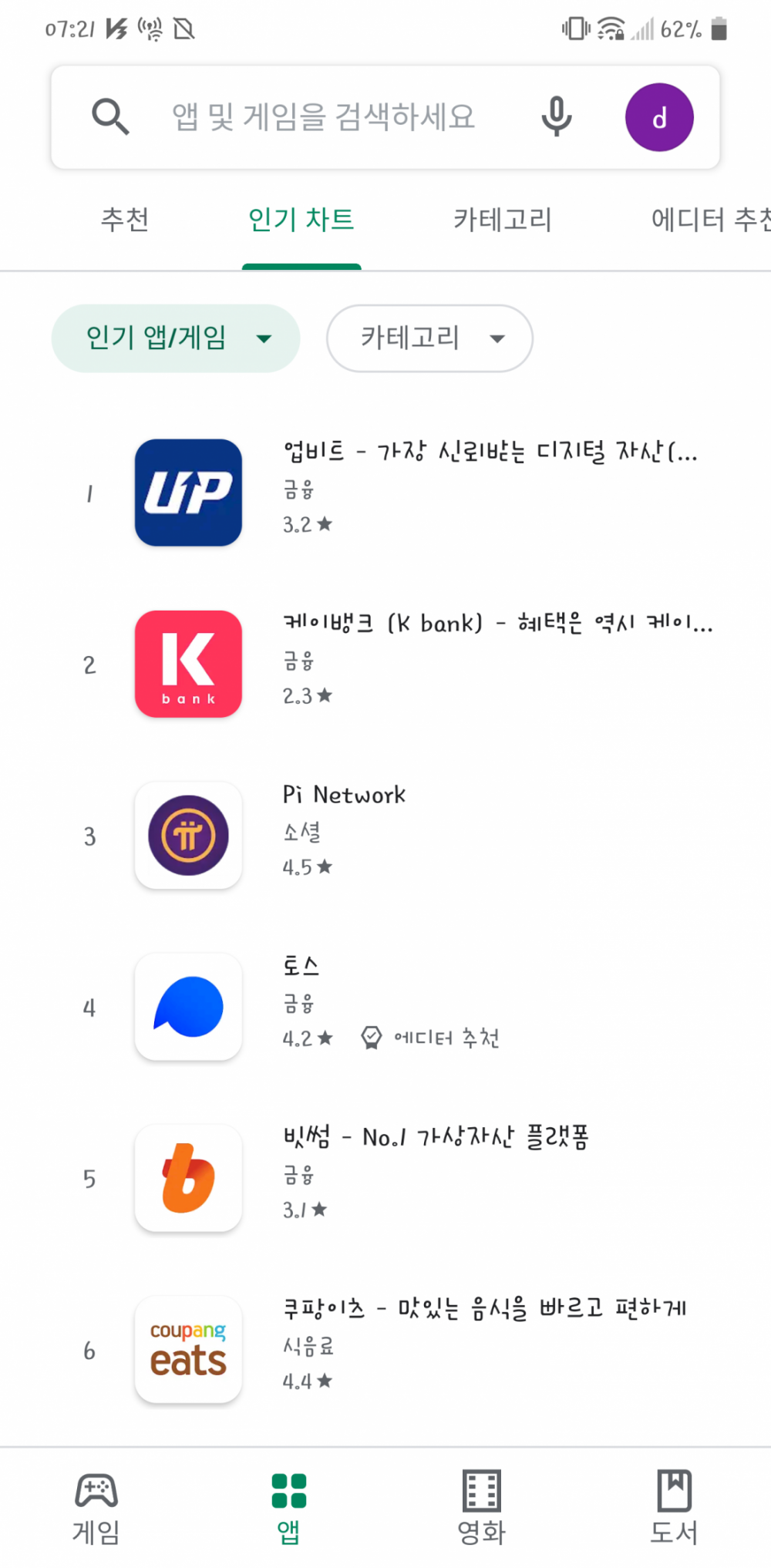Go to the 게임 bottom tab
771x1568 pixels.
tap(96, 1508)
